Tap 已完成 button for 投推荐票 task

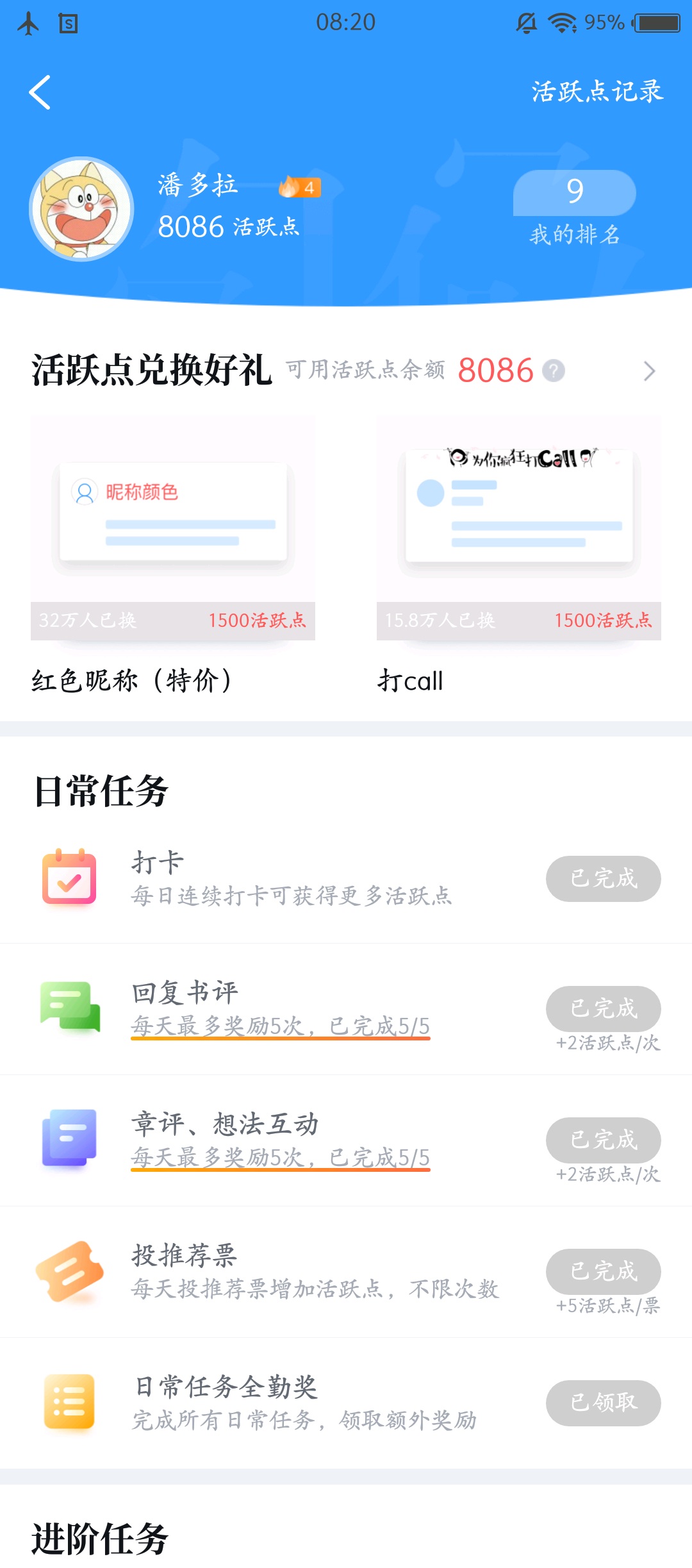click(604, 1272)
